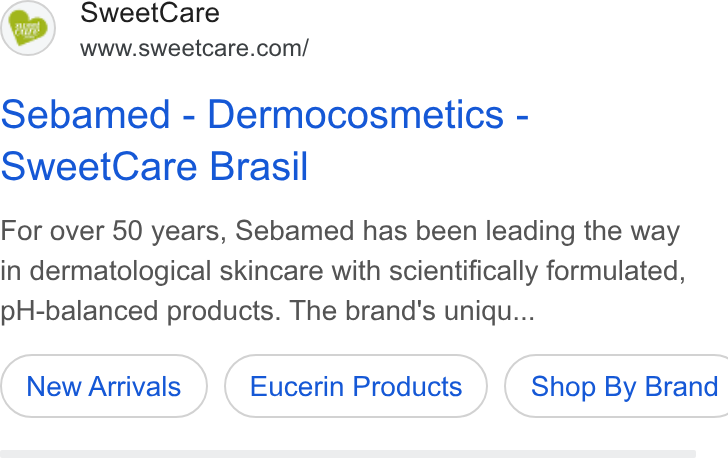Tap the New Arrivals chip

104,386
